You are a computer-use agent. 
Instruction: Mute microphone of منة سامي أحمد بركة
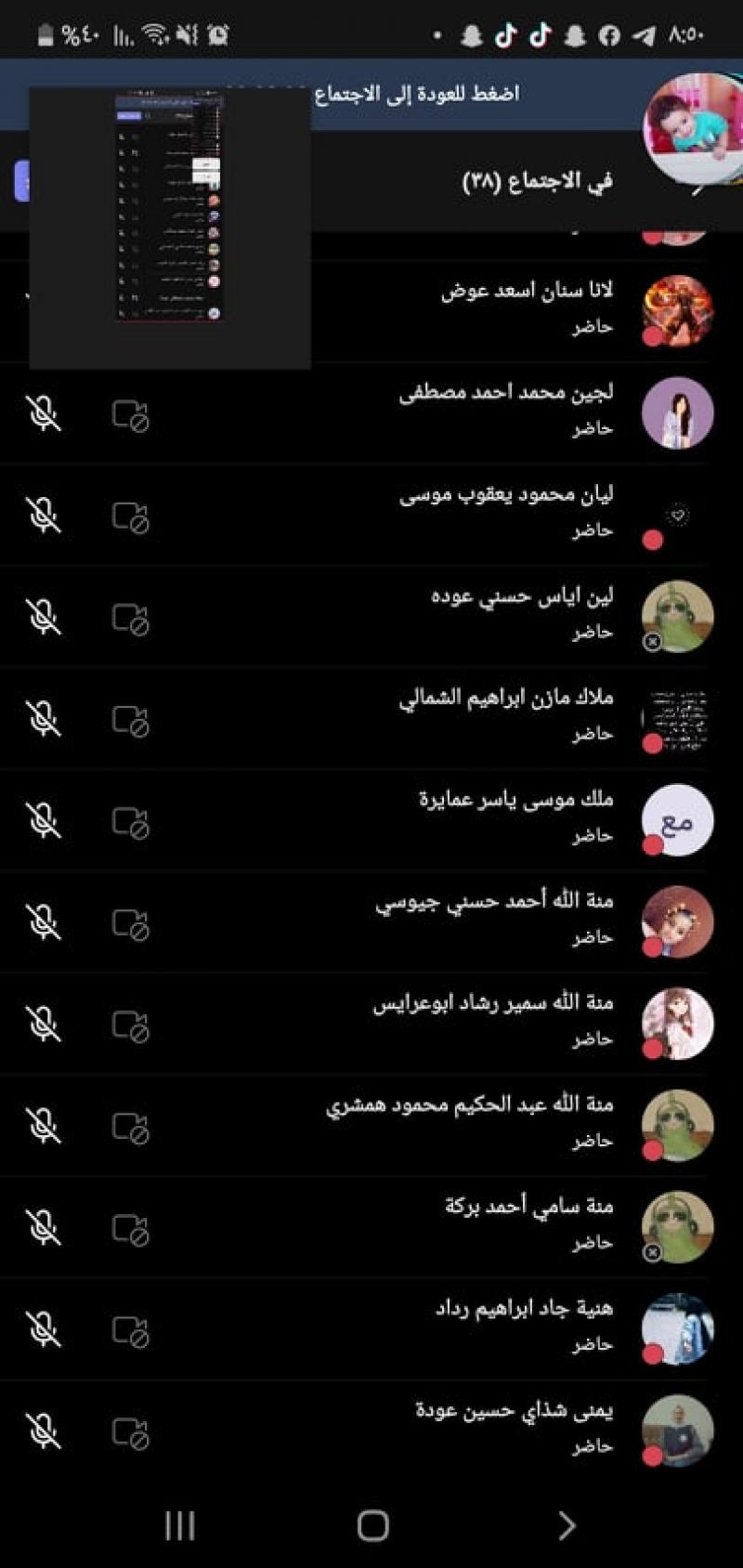point(44,1229)
